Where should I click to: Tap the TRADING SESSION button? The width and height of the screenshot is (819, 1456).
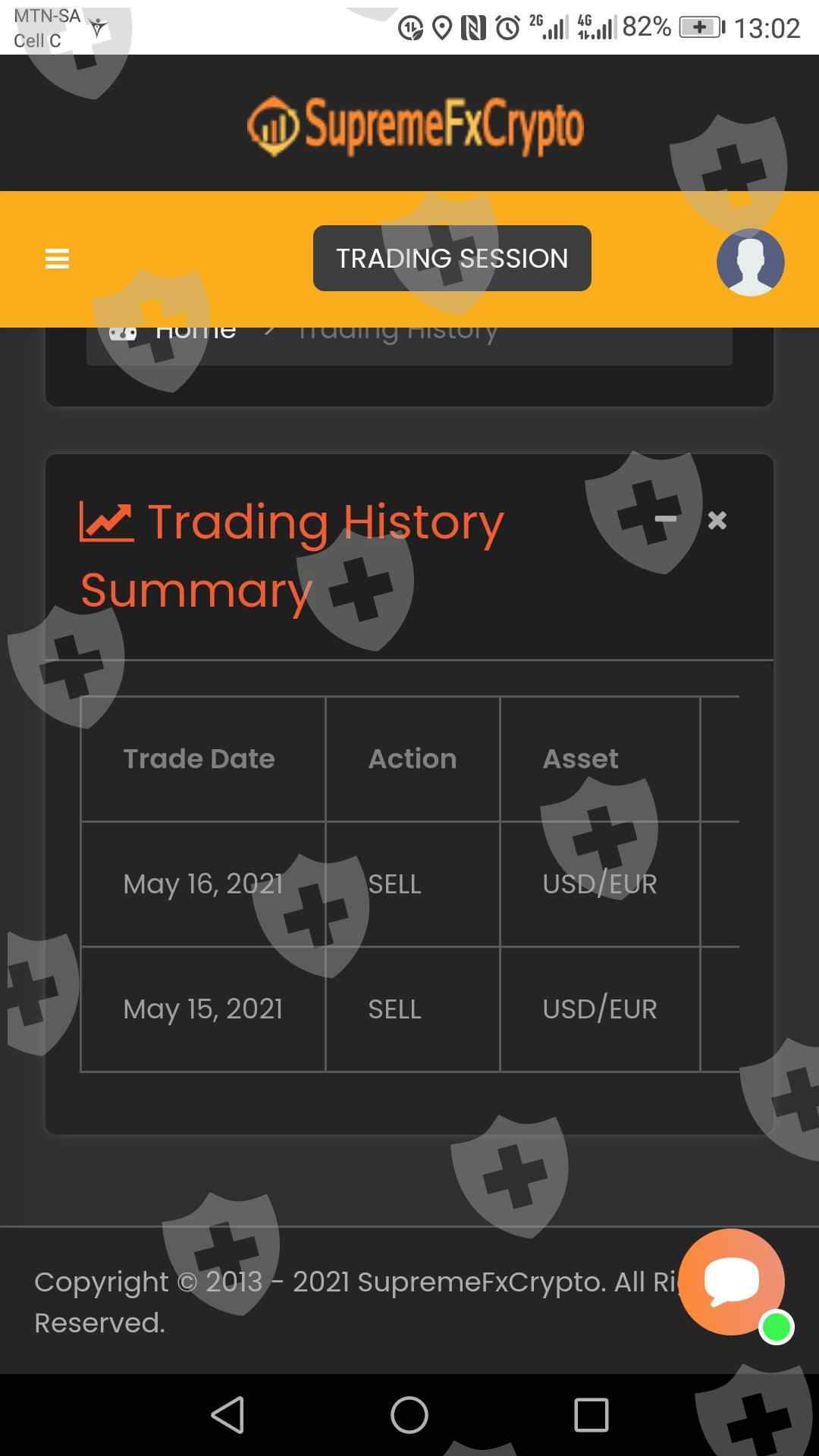pos(452,258)
